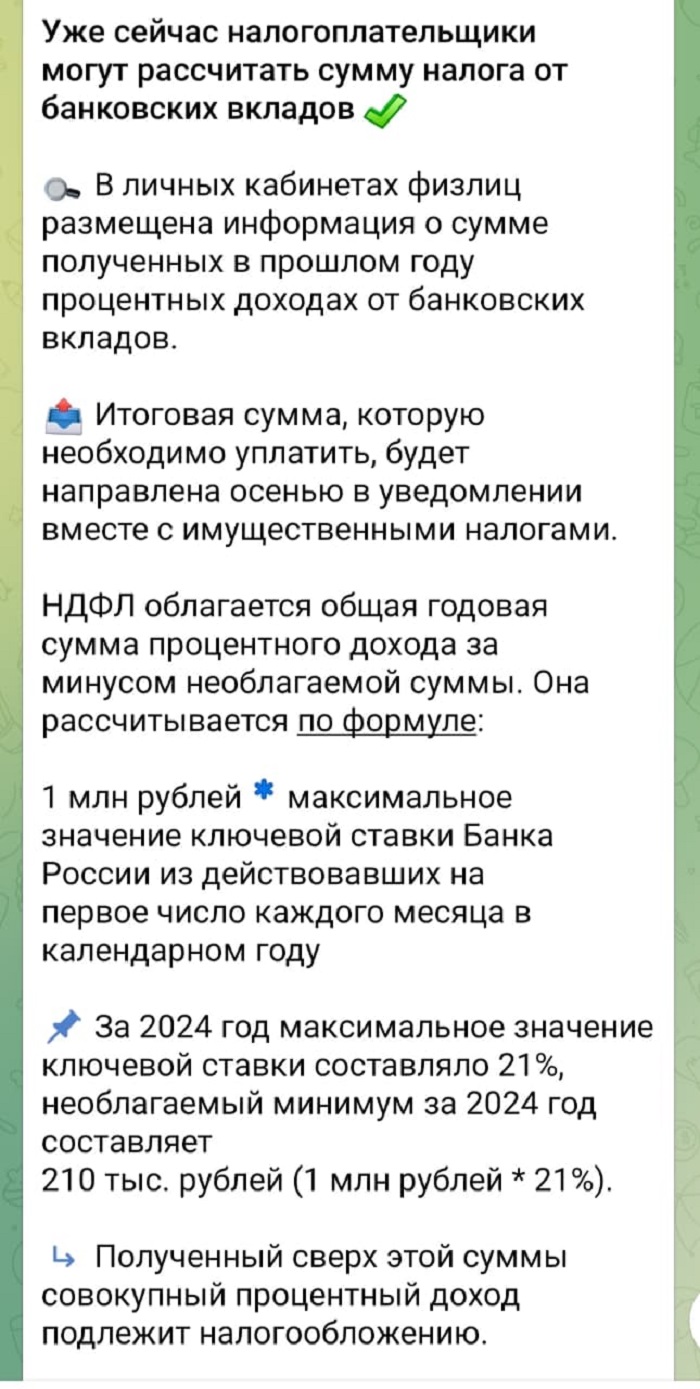Open the underlined «по формуле» link
700x1389 pixels.
387,723
